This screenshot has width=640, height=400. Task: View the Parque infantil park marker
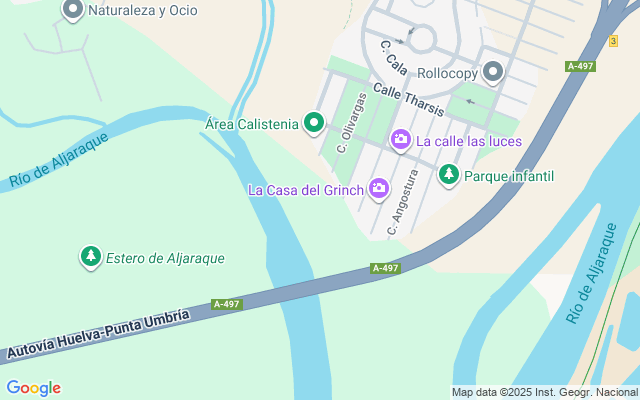449,175
